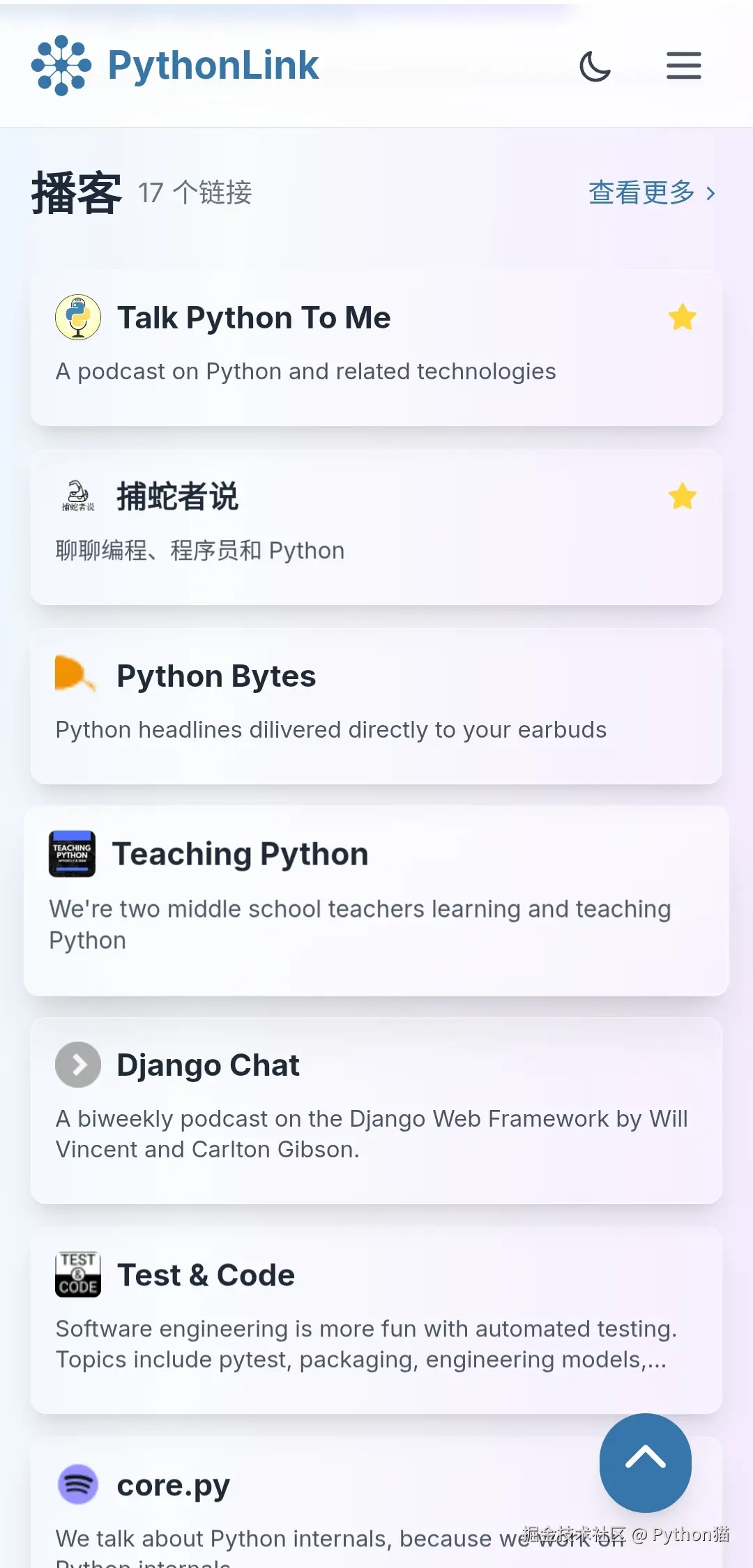This screenshot has width=753, height=1568.
Task: Open the Django Chat podcast card
Action: click(x=376, y=1109)
